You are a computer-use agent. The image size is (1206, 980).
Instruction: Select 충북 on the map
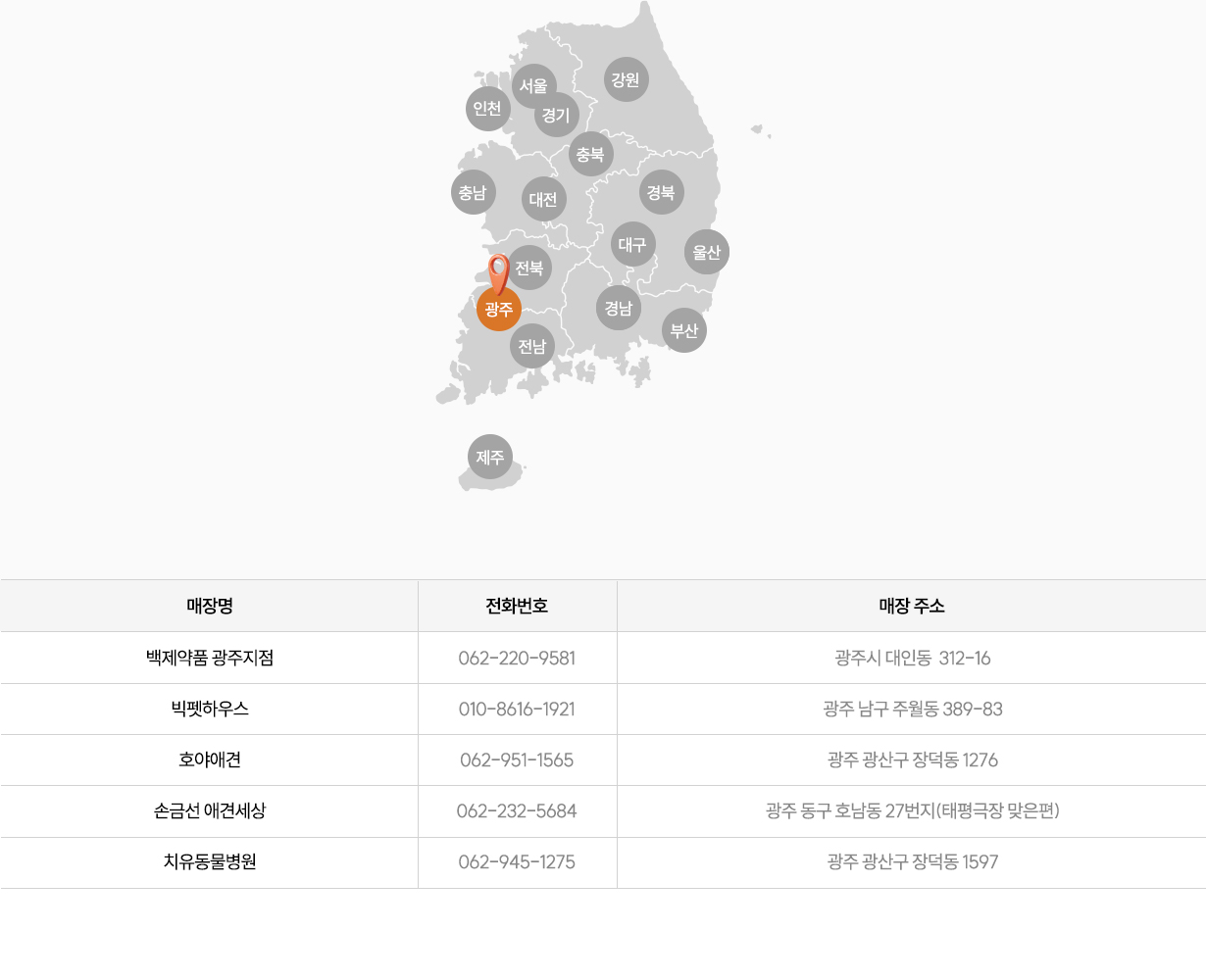(590, 154)
